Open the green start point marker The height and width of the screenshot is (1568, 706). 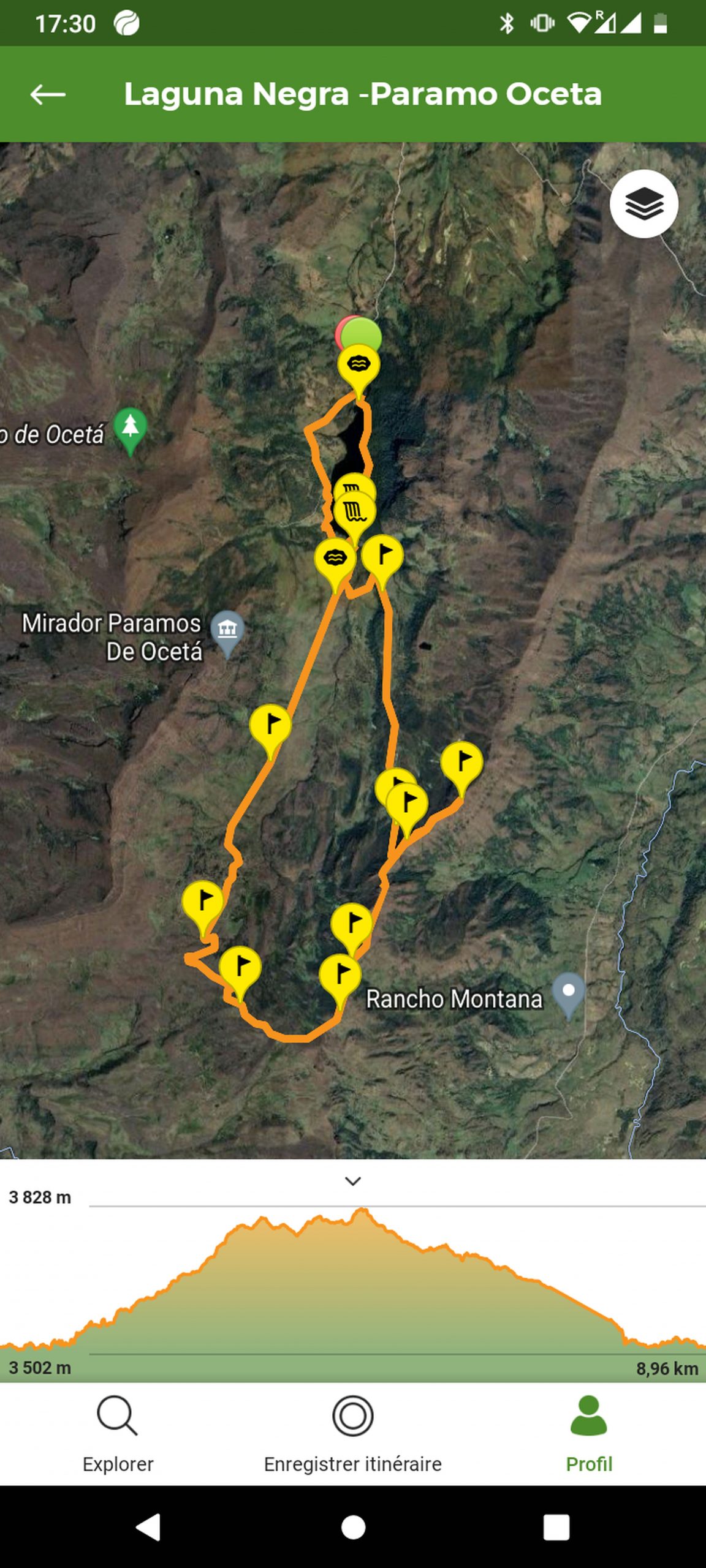362,334
